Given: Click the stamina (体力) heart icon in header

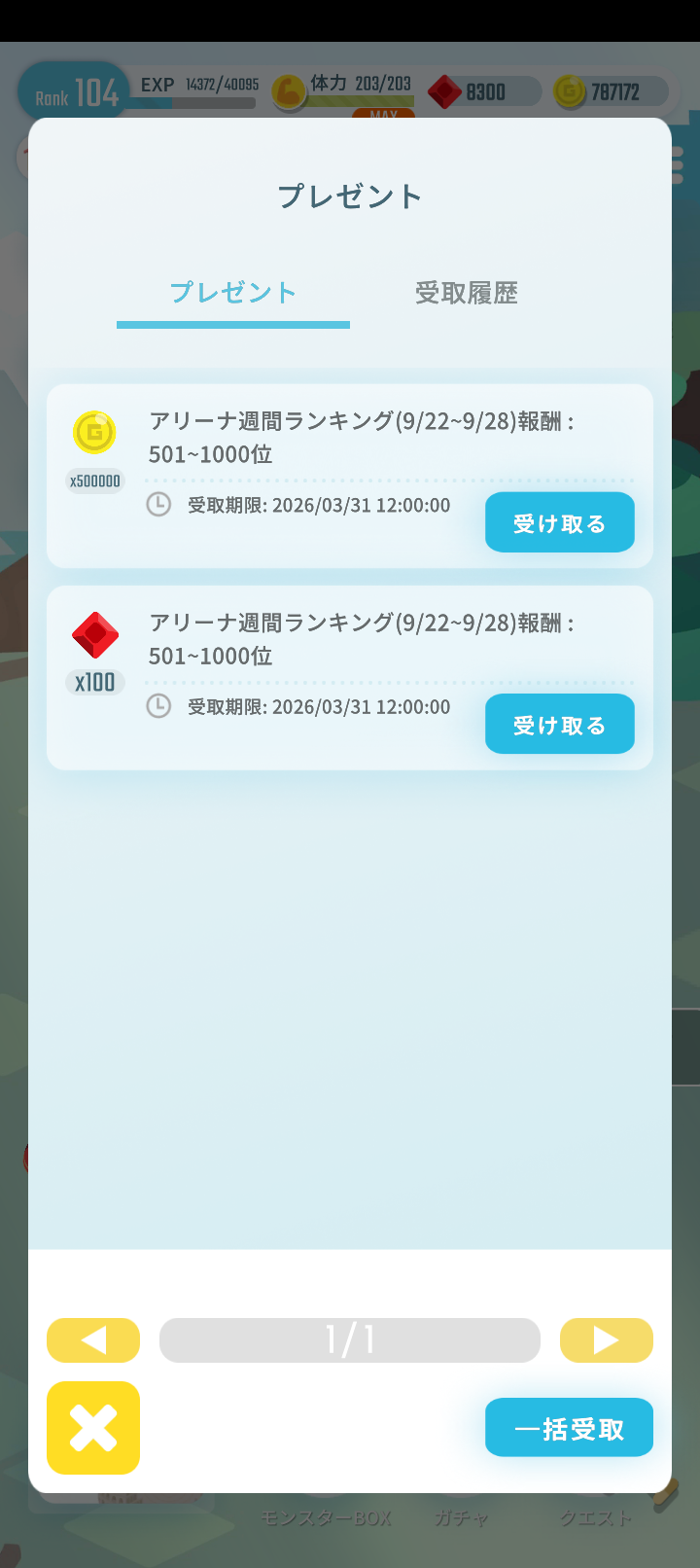Looking at the screenshot, I should (287, 90).
